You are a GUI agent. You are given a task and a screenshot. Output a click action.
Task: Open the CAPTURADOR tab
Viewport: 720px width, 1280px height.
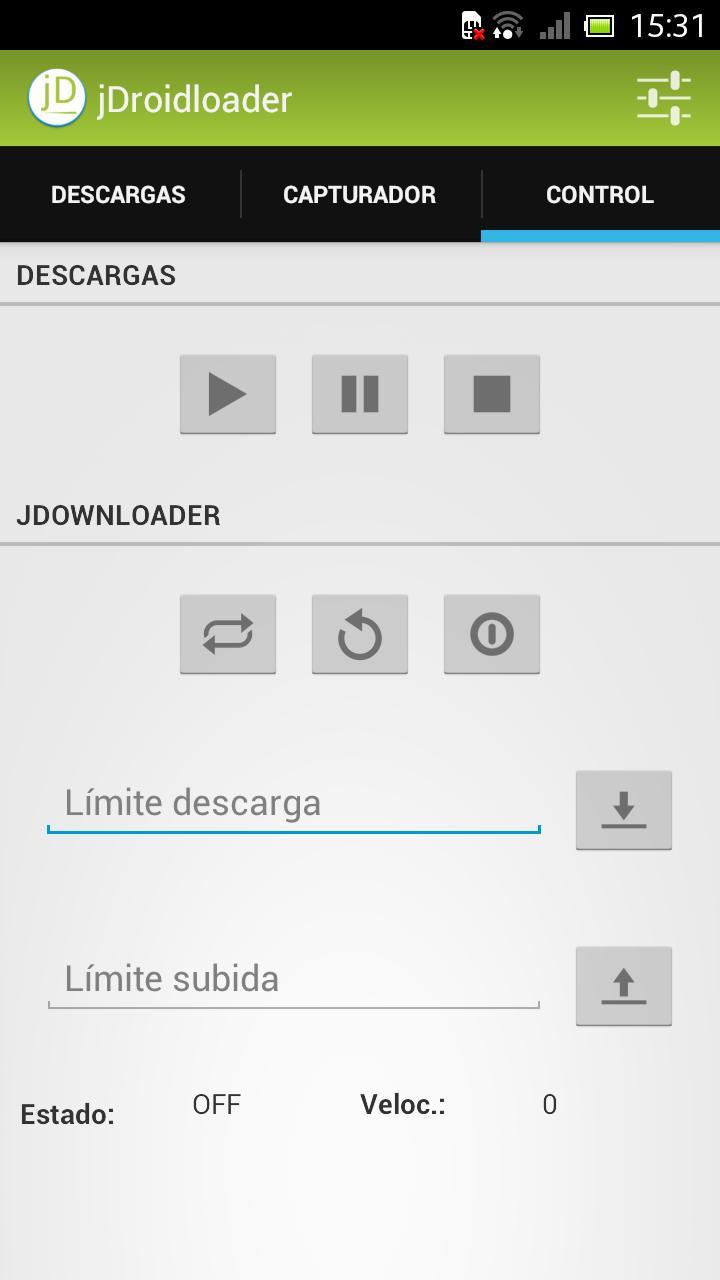(x=360, y=194)
